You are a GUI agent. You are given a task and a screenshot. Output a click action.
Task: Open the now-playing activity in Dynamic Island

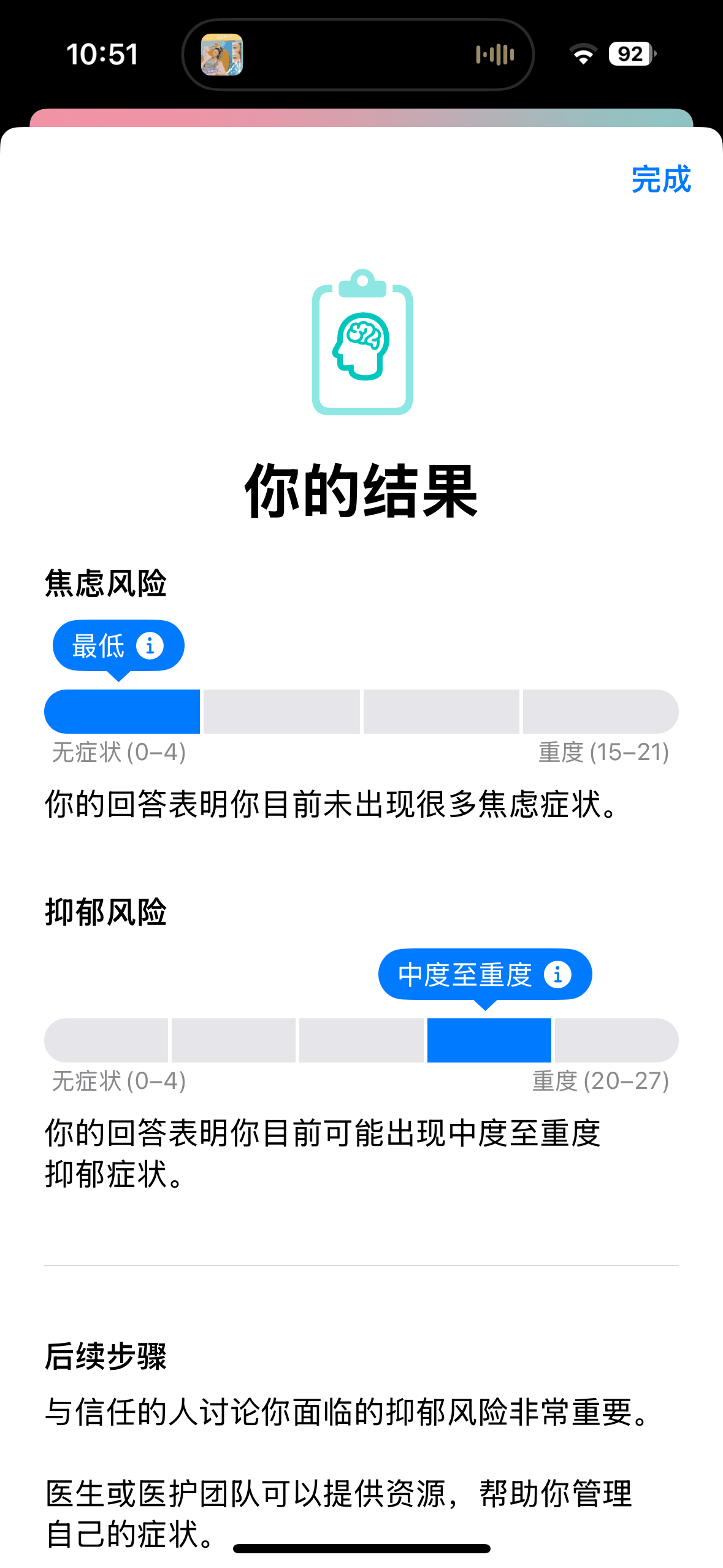click(x=358, y=55)
